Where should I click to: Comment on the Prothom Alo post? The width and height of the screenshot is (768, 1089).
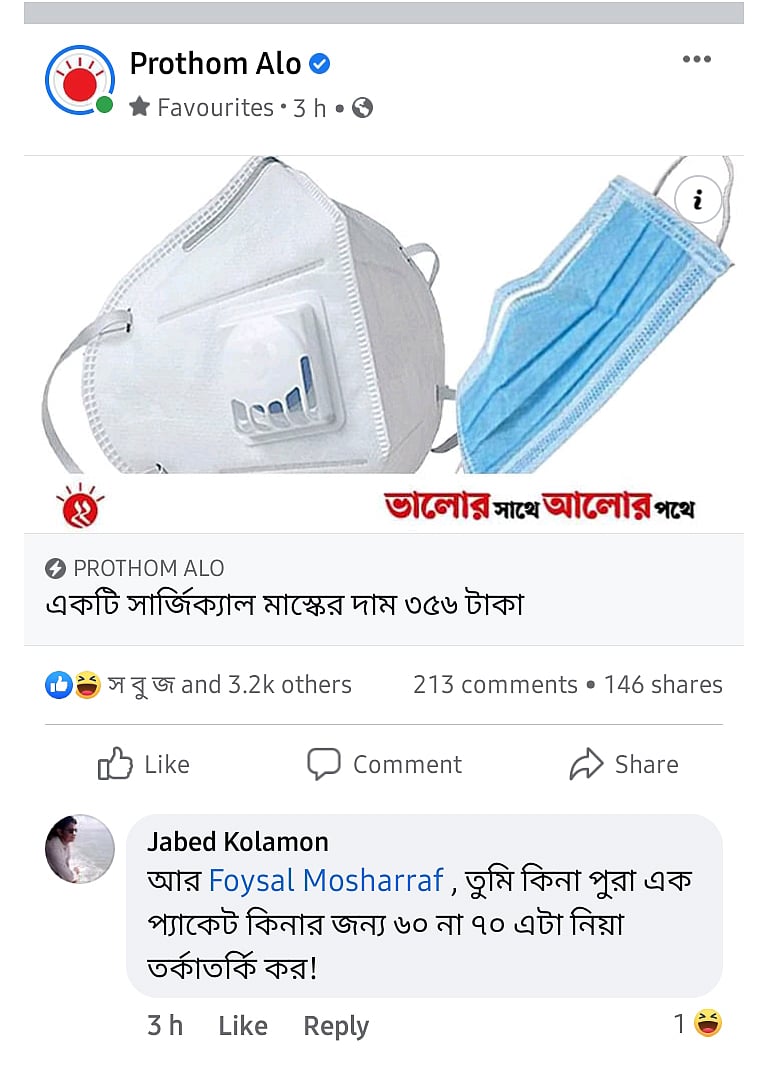click(384, 765)
